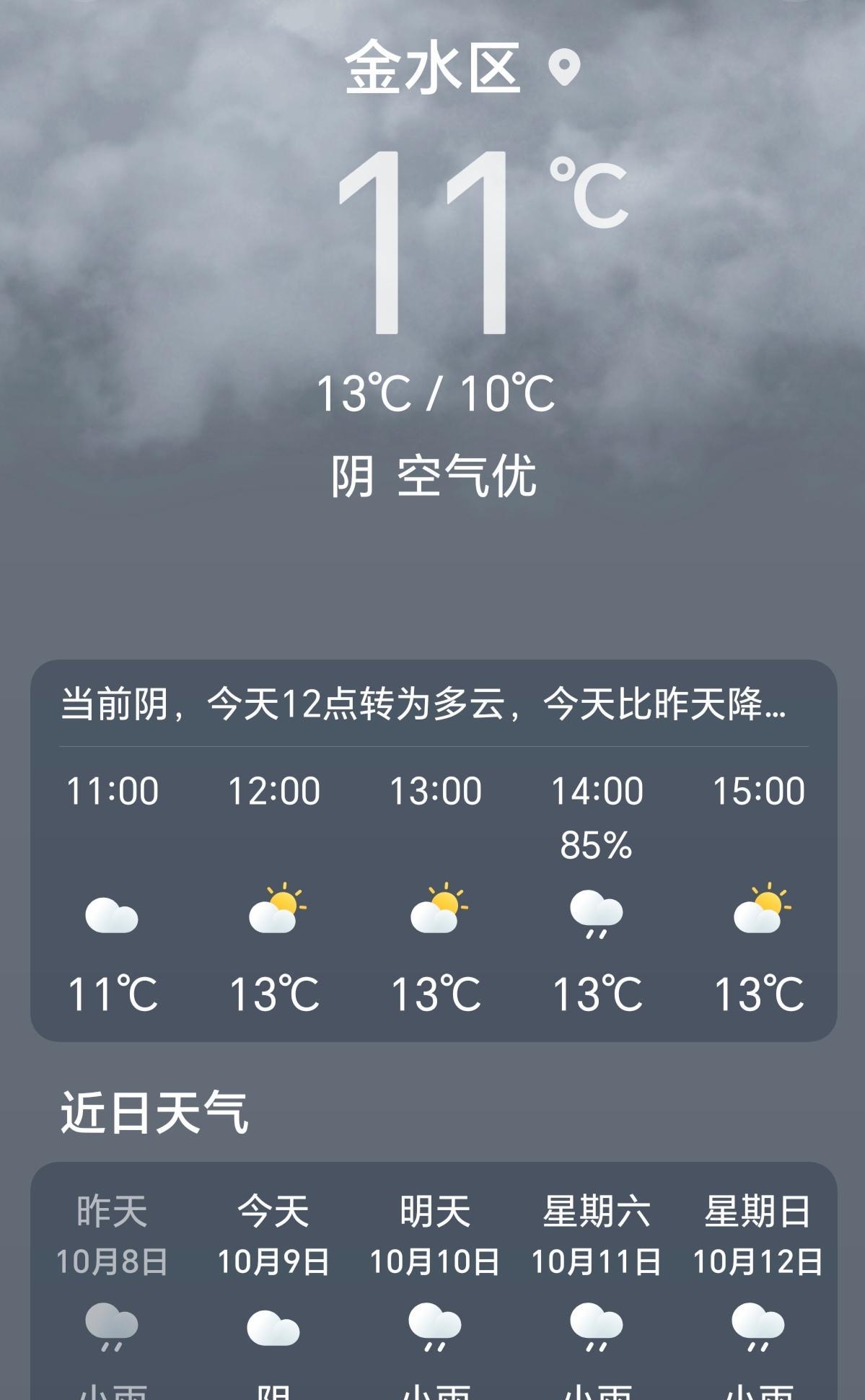Viewport: 865px width, 1400px height.
Task: Tap the 金水区 location name
Action: [432, 68]
